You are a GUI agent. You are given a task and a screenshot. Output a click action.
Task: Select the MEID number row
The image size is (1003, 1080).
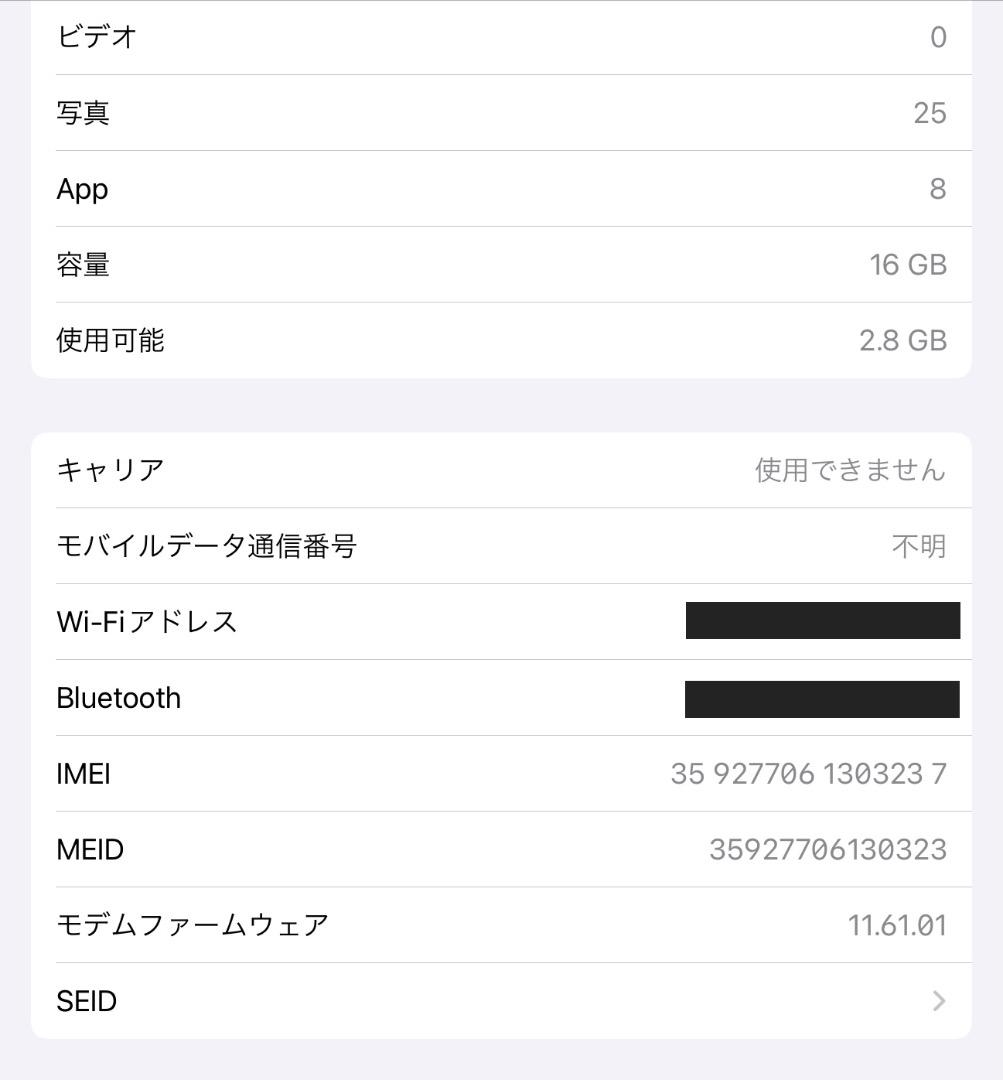pos(500,849)
